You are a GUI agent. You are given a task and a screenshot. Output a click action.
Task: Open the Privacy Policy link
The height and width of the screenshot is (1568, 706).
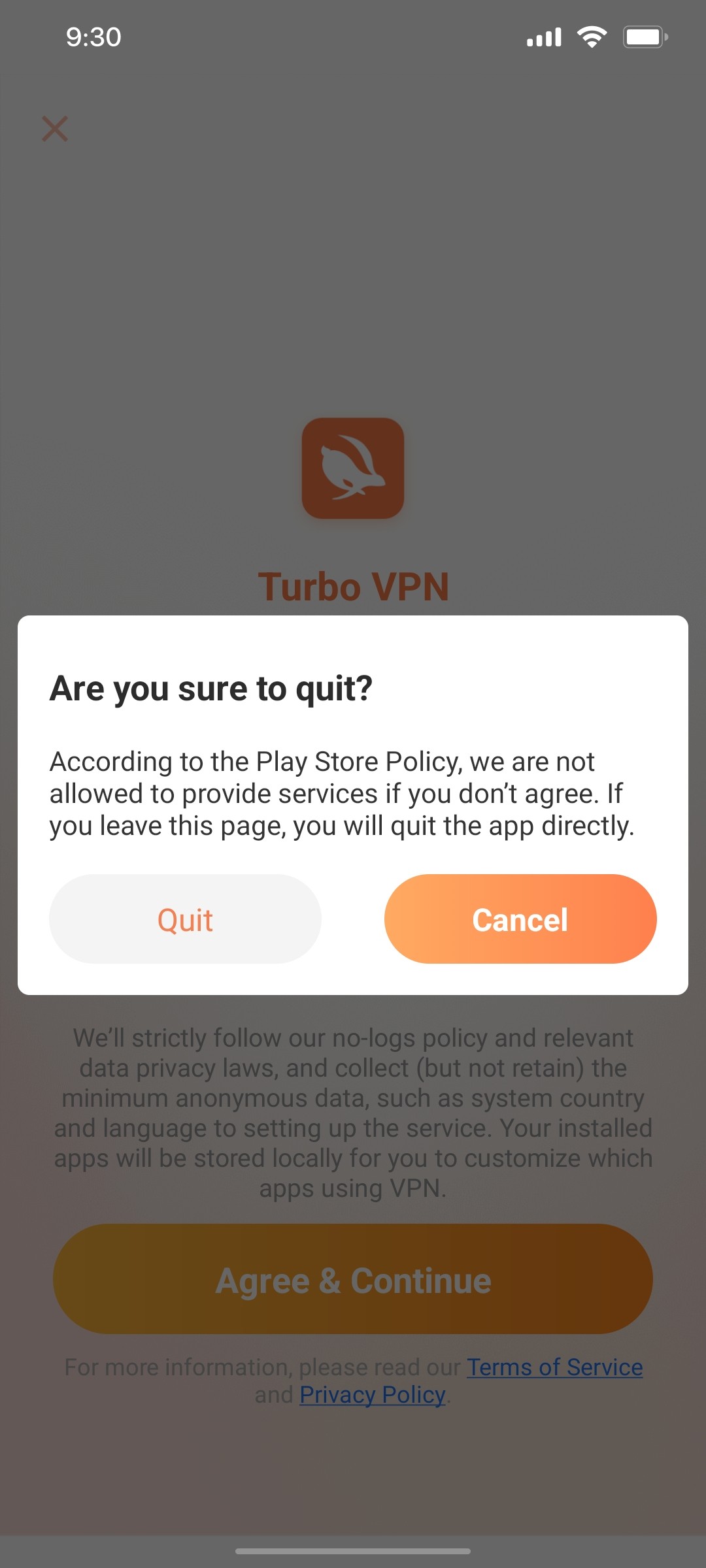tap(373, 1395)
